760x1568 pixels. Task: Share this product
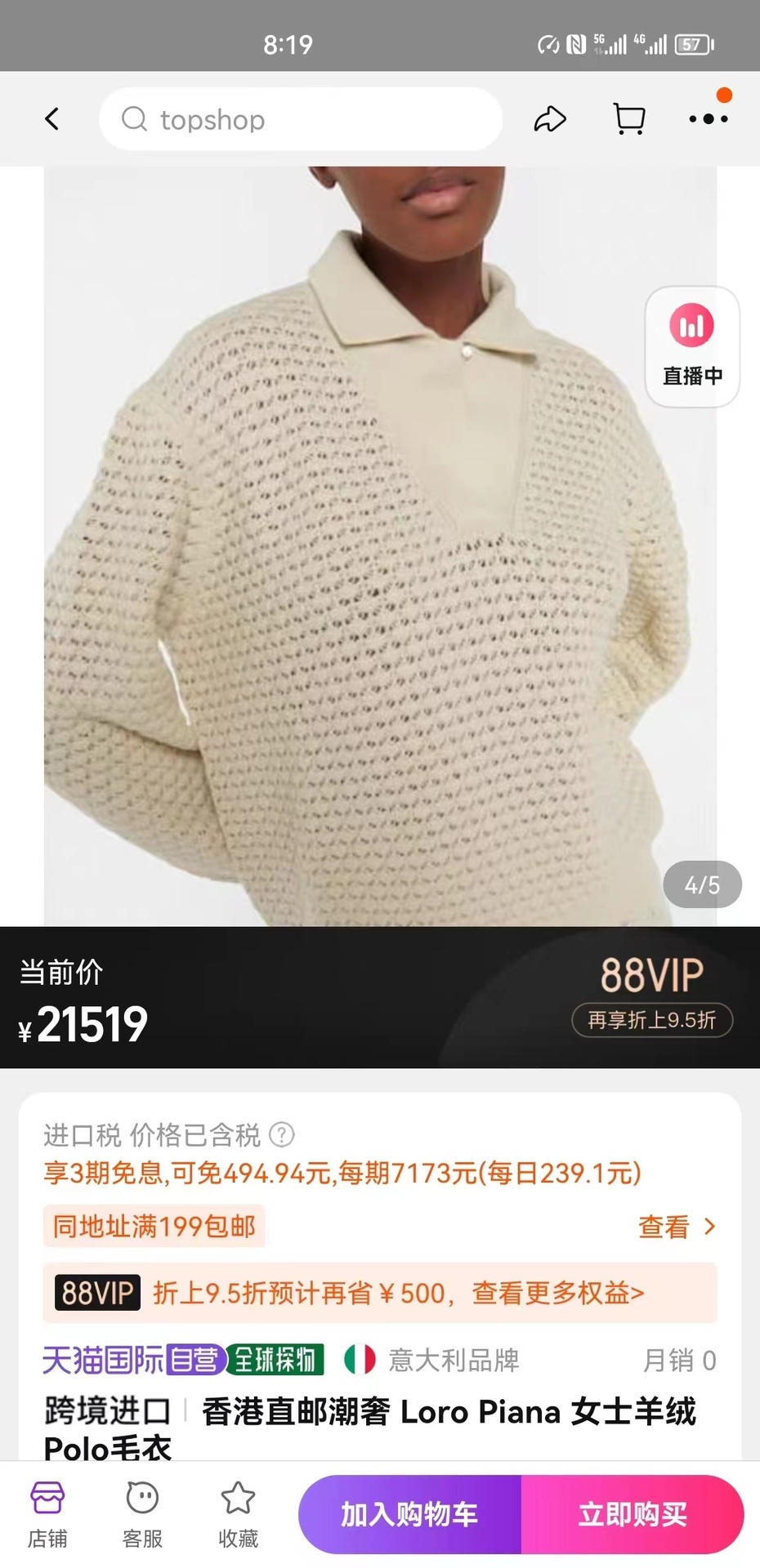tap(550, 119)
